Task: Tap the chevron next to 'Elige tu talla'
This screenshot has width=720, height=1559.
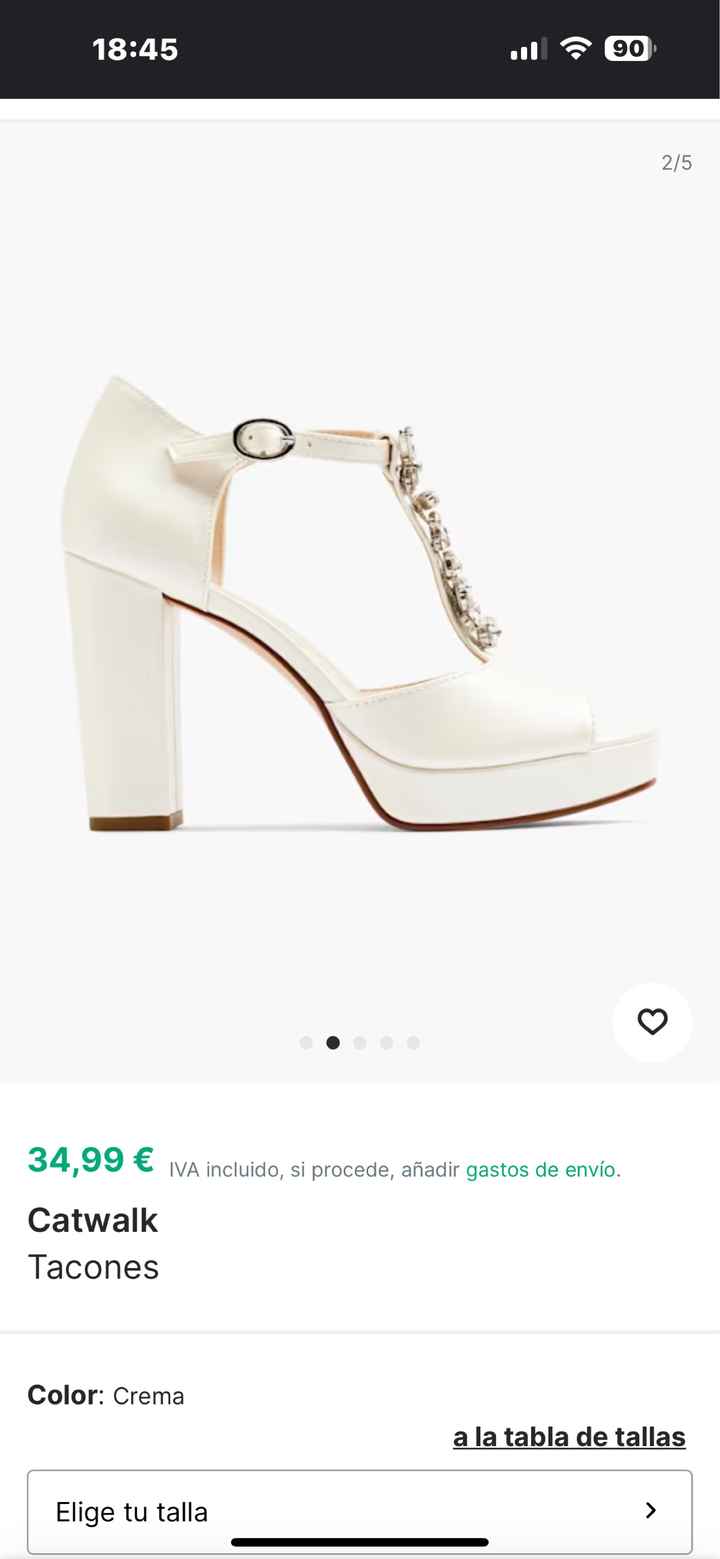Action: point(652,1512)
